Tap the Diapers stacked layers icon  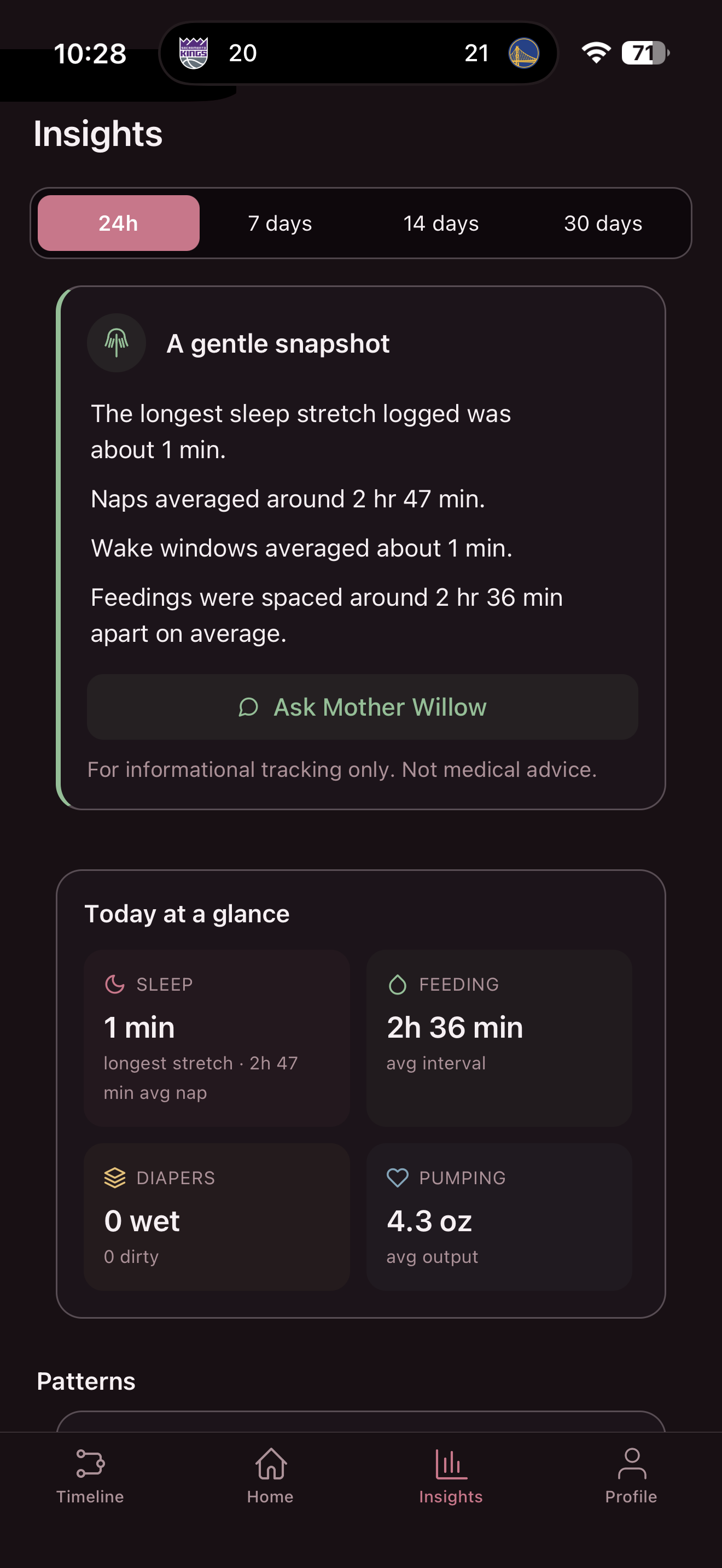tap(117, 1177)
